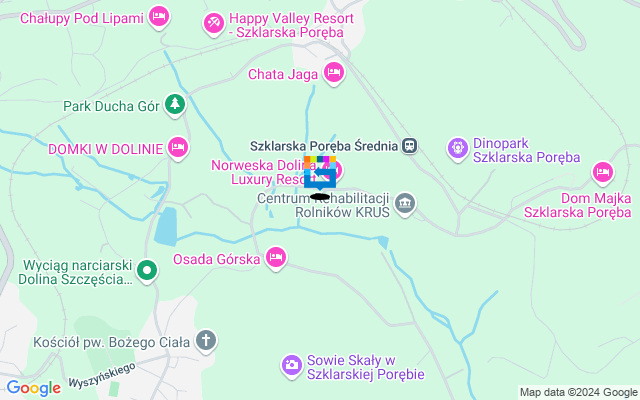Open the Park Ducha Gór park marker
The height and width of the screenshot is (400, 640).
(x=176, y=104)
